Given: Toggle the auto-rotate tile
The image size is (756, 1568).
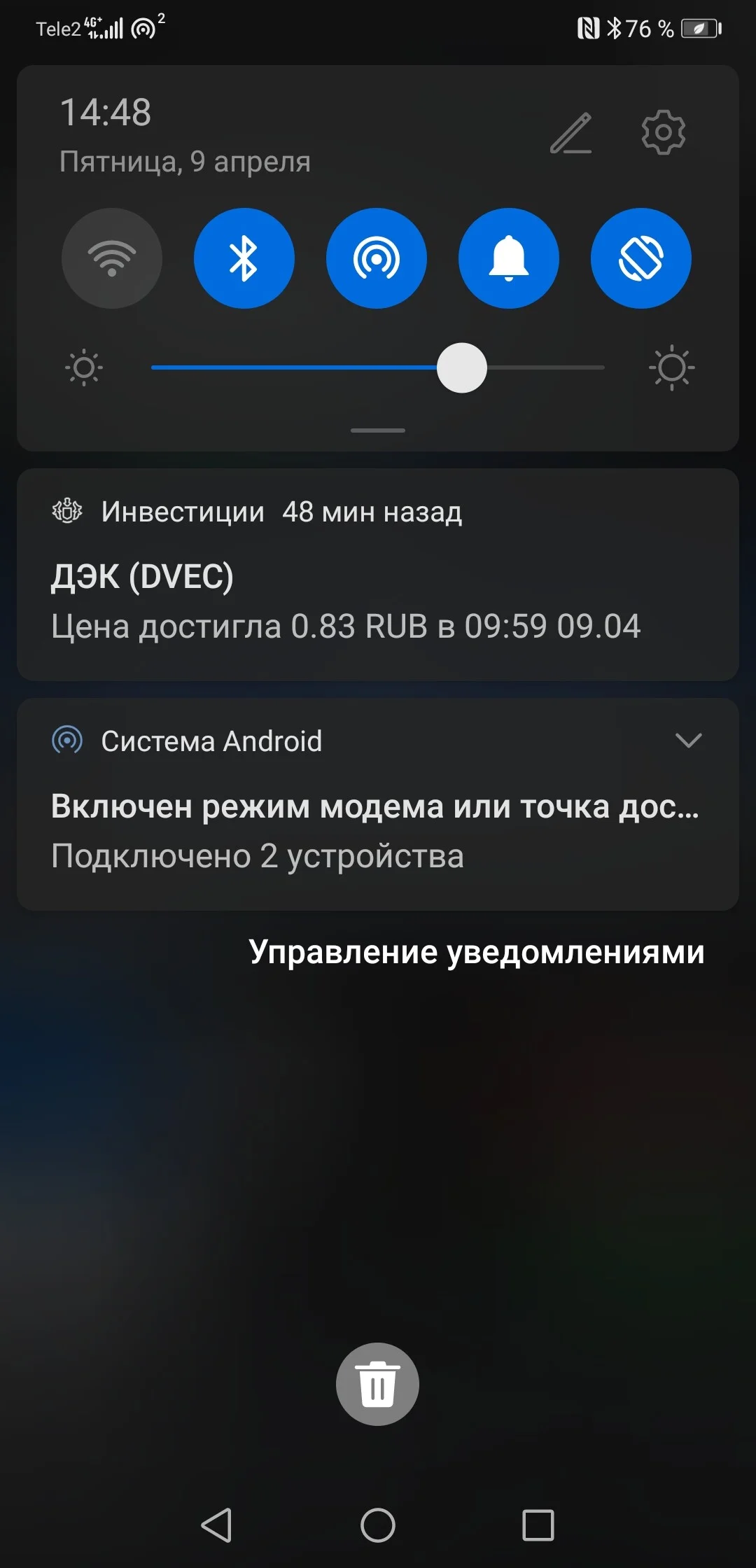Looking at the screenshot, I should 641,258.
